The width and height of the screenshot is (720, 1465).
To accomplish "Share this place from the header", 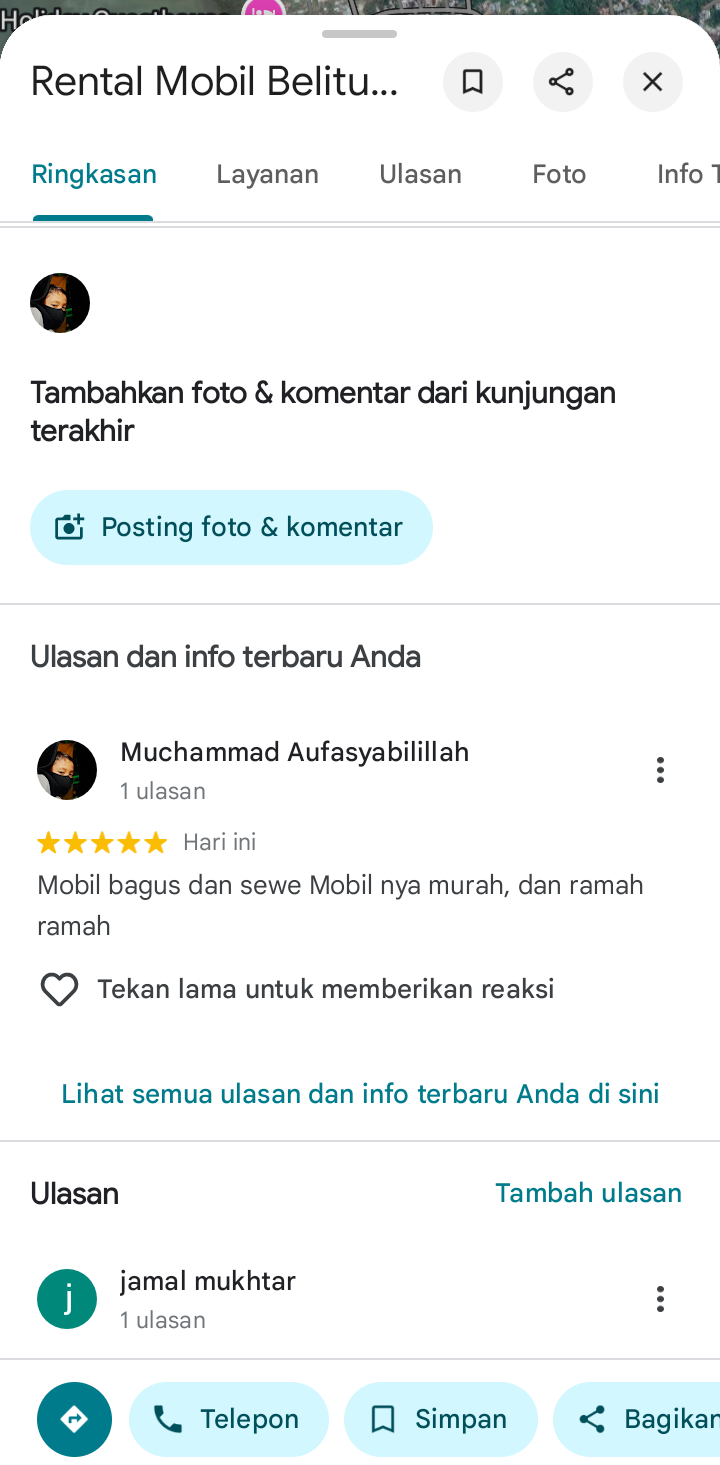I will [562, 82].
